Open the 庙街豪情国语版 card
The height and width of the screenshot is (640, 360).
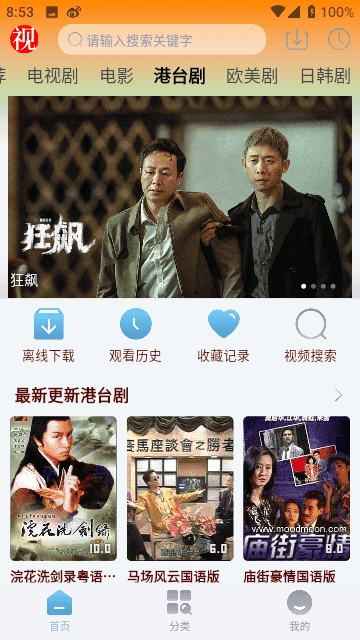tap(296, 500)
